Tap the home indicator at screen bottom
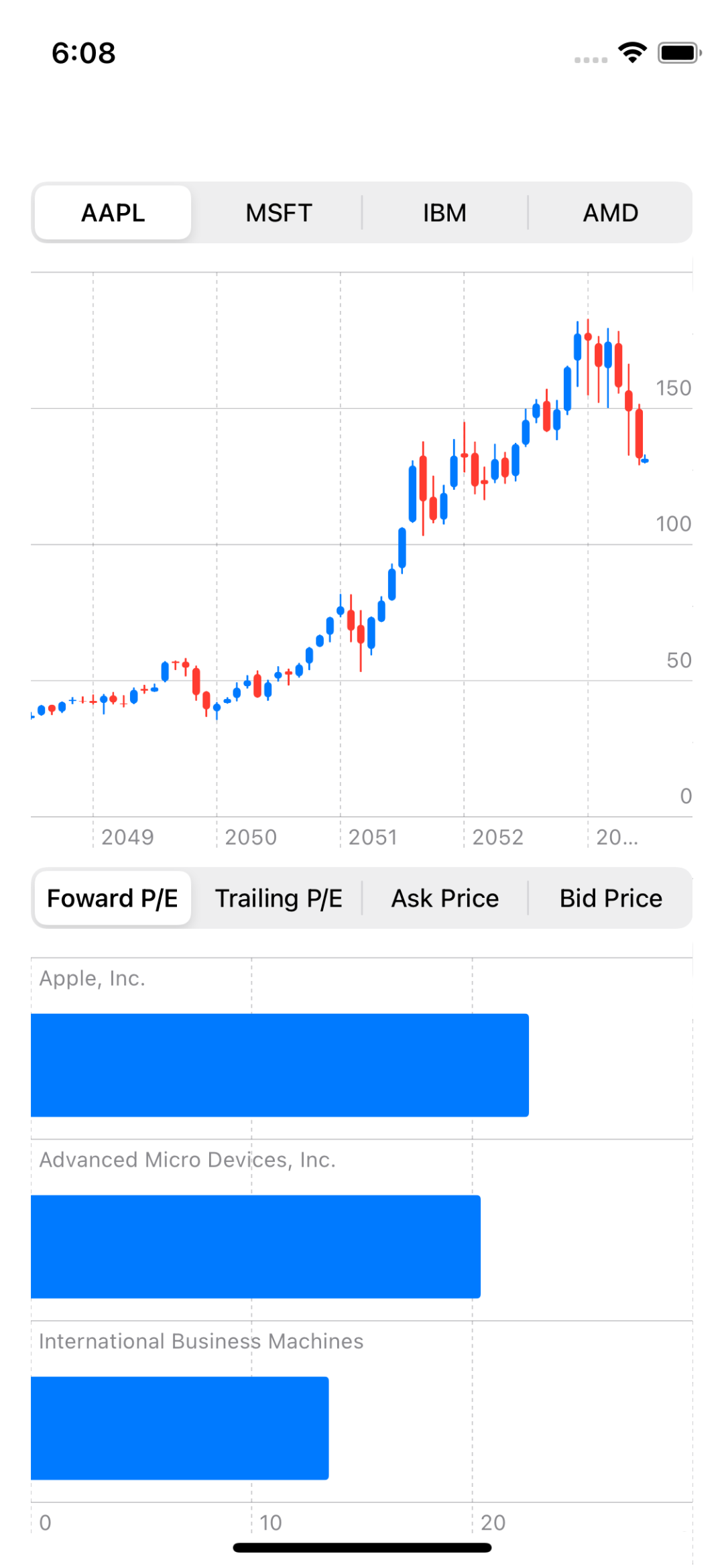Screen dimensions: 724x1568 click(x=362, y=1547)
